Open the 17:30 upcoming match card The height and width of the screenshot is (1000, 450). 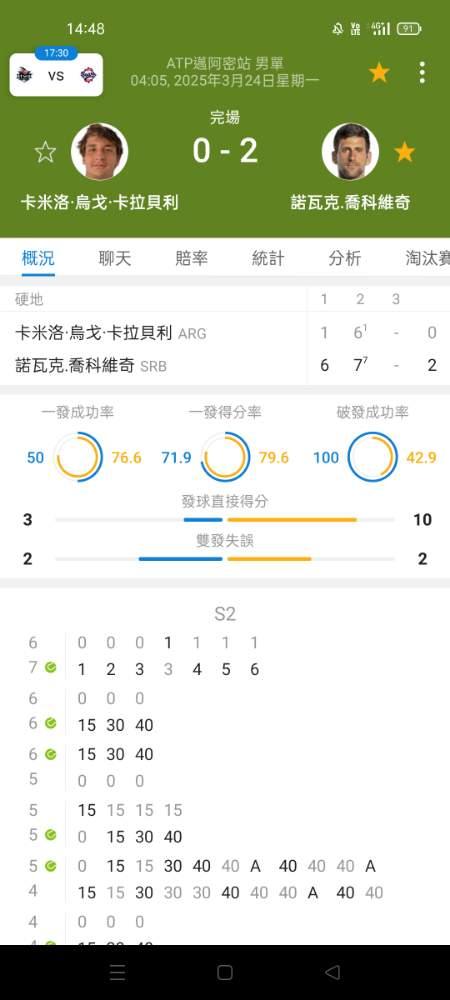(56, 72)
